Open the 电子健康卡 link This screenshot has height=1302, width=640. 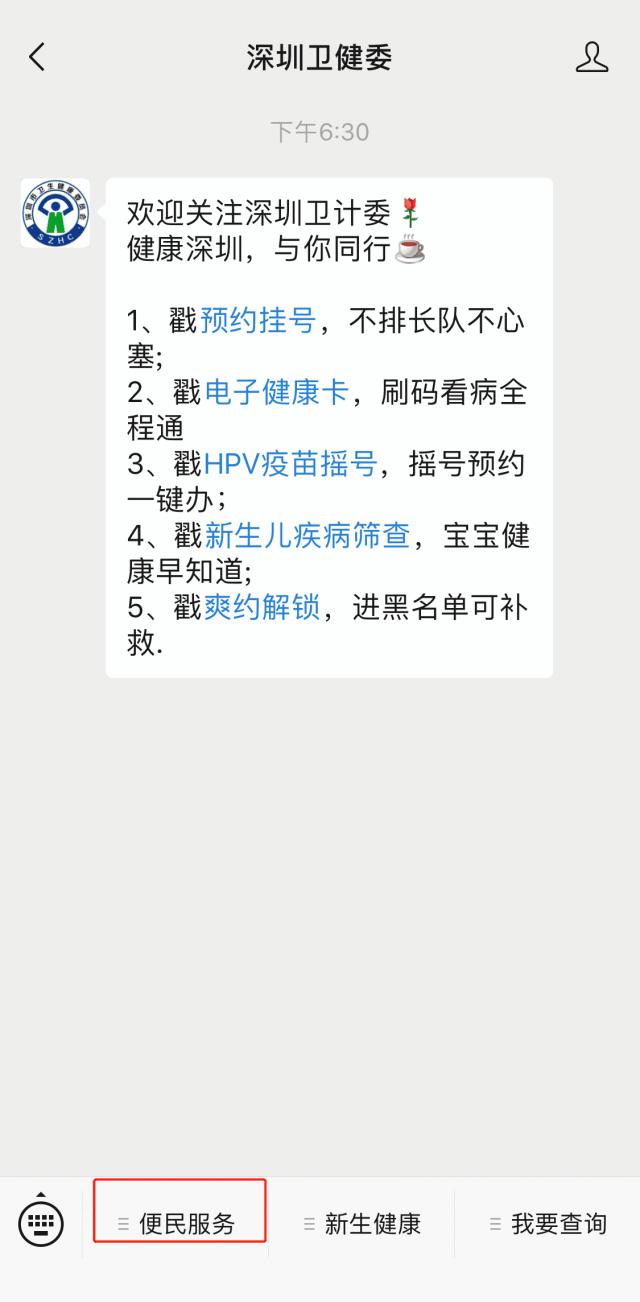click(276, 392)
